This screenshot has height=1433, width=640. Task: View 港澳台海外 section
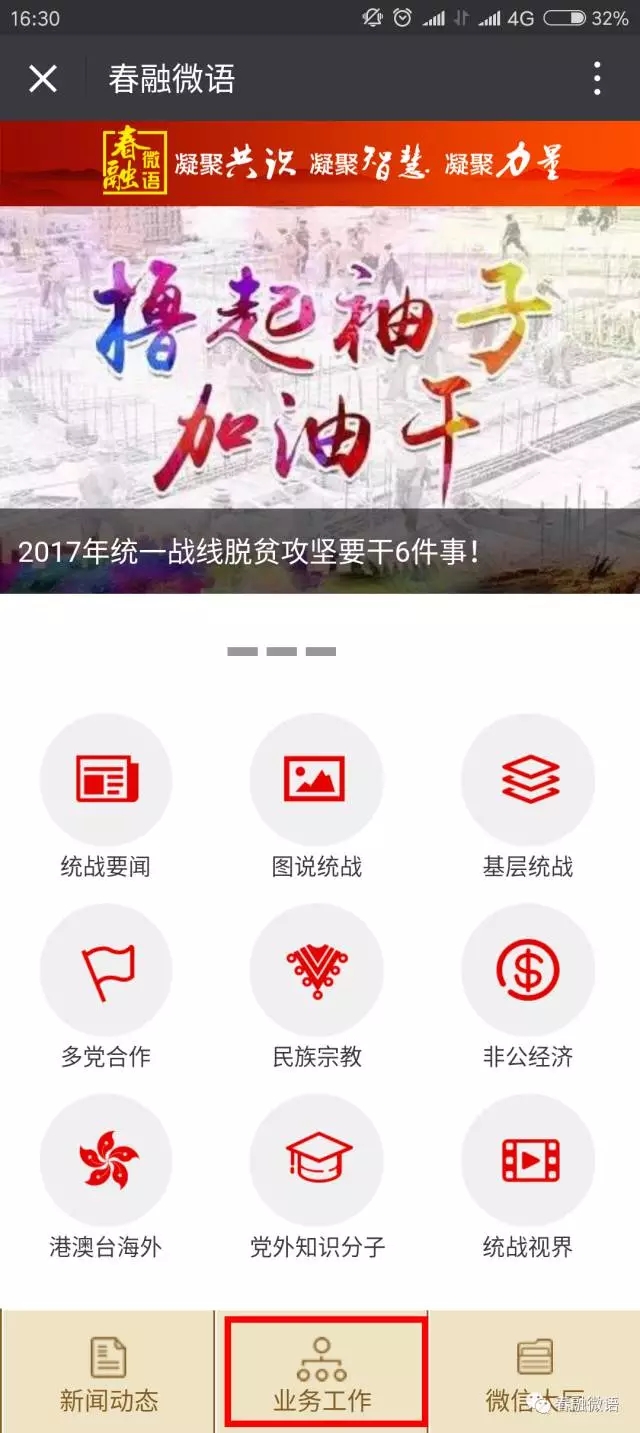(106, 1177)
